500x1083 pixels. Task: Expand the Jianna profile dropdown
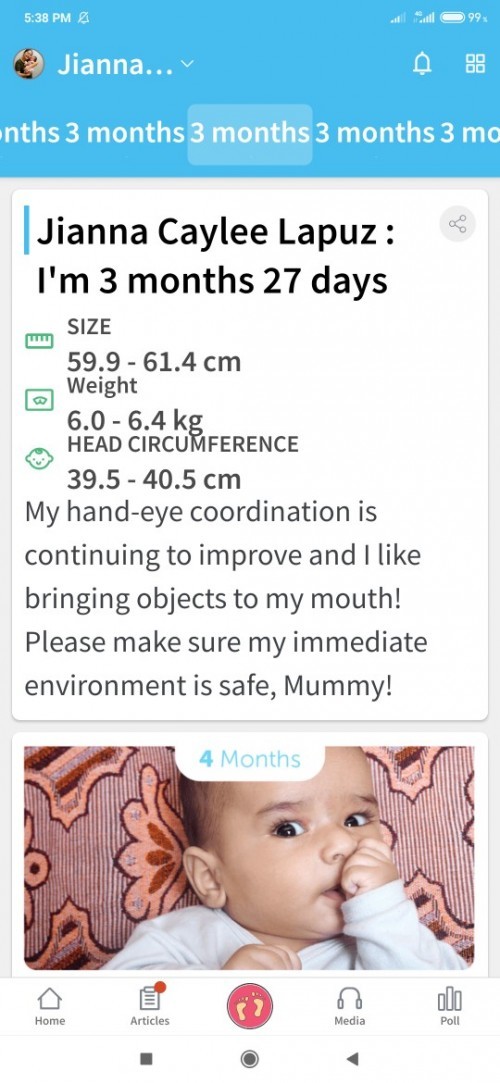(x=105, y=64)
